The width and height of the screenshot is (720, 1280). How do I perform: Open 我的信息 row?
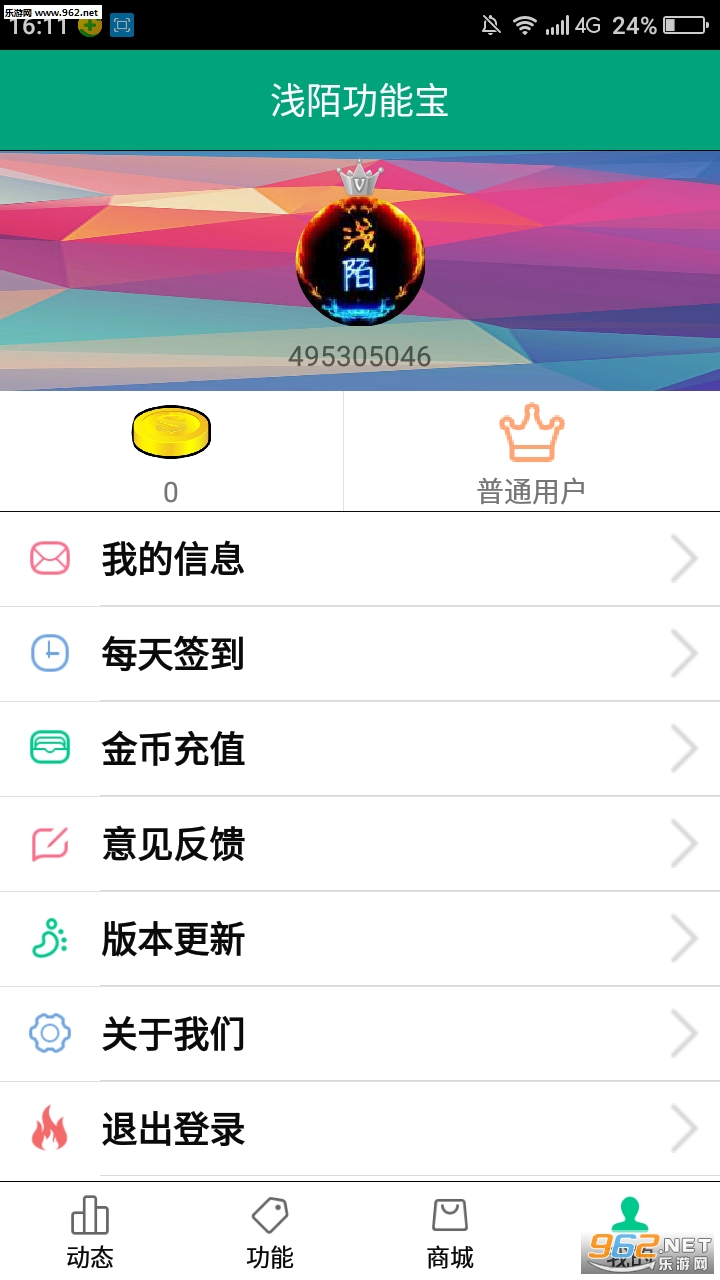[x=360, y=559]
